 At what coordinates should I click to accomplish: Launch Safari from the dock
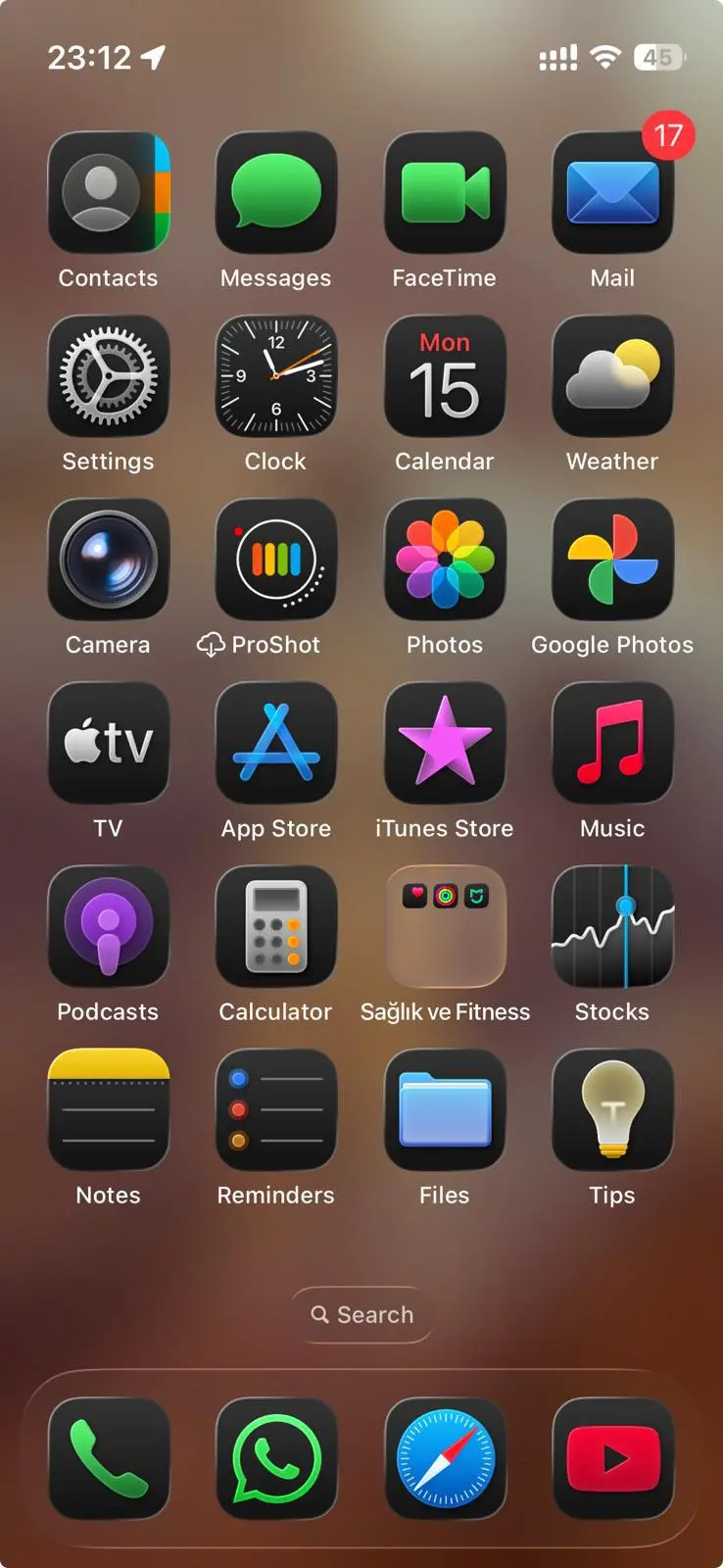(x=445, y=1458)
